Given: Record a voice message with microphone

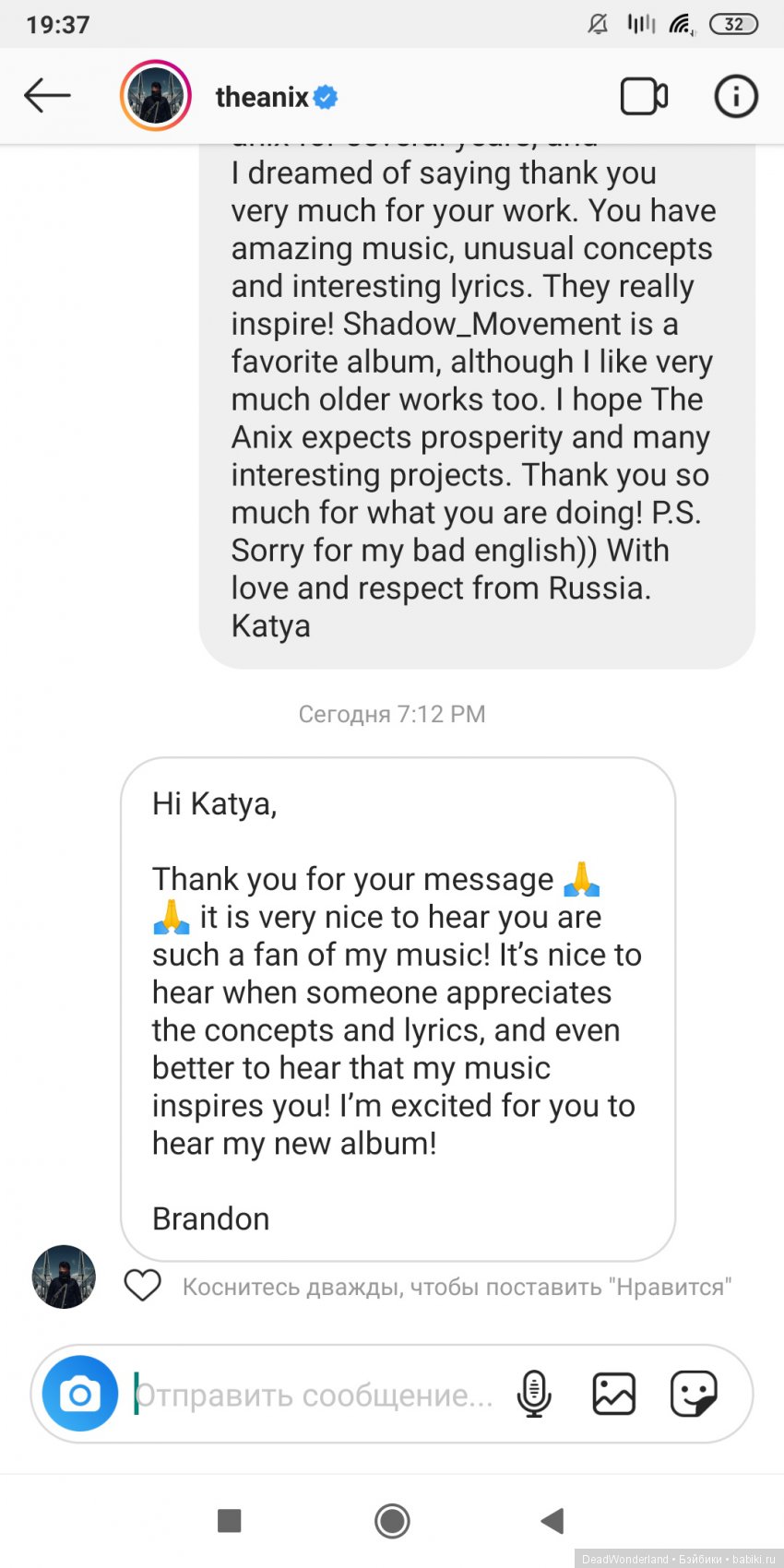Looking at the screenshot, I should [x=534, y=1394].
